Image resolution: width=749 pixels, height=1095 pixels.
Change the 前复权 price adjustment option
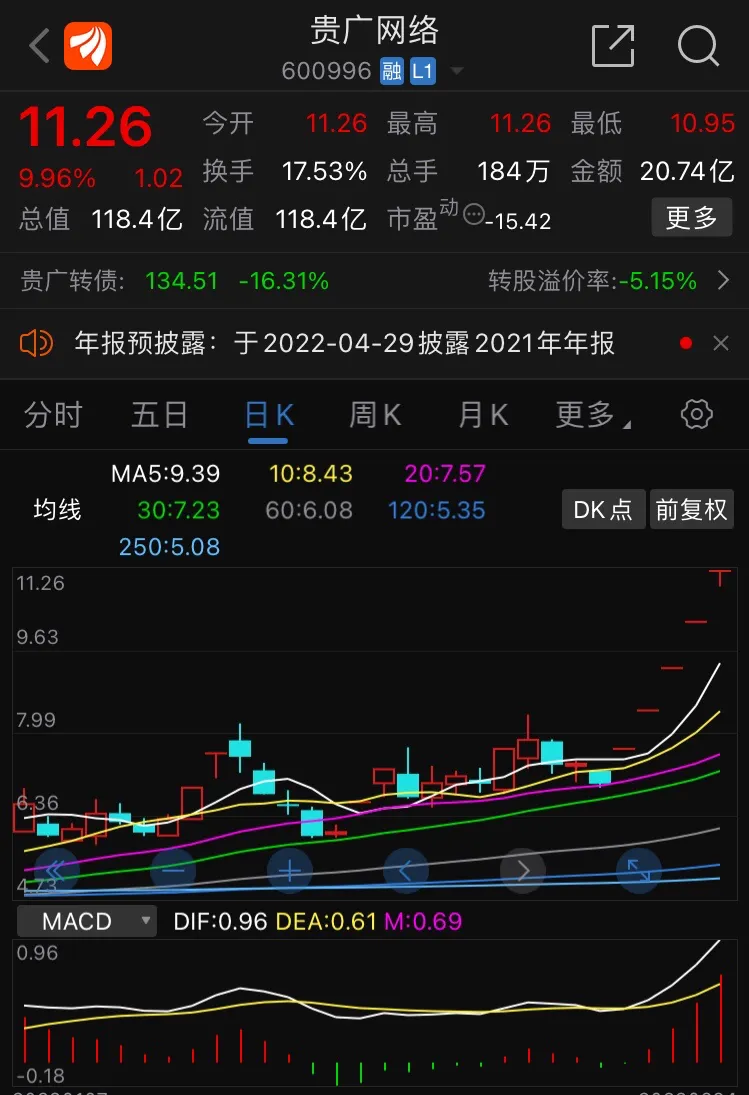click(x=691, y=510)
